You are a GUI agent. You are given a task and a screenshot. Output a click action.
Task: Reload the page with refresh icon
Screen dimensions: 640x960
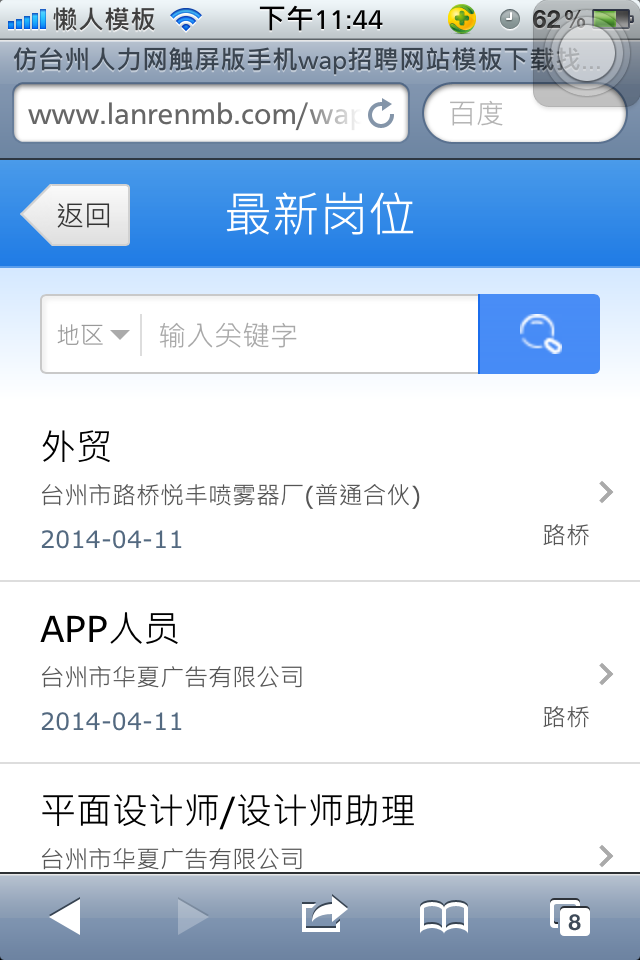[x=381, y=115]
